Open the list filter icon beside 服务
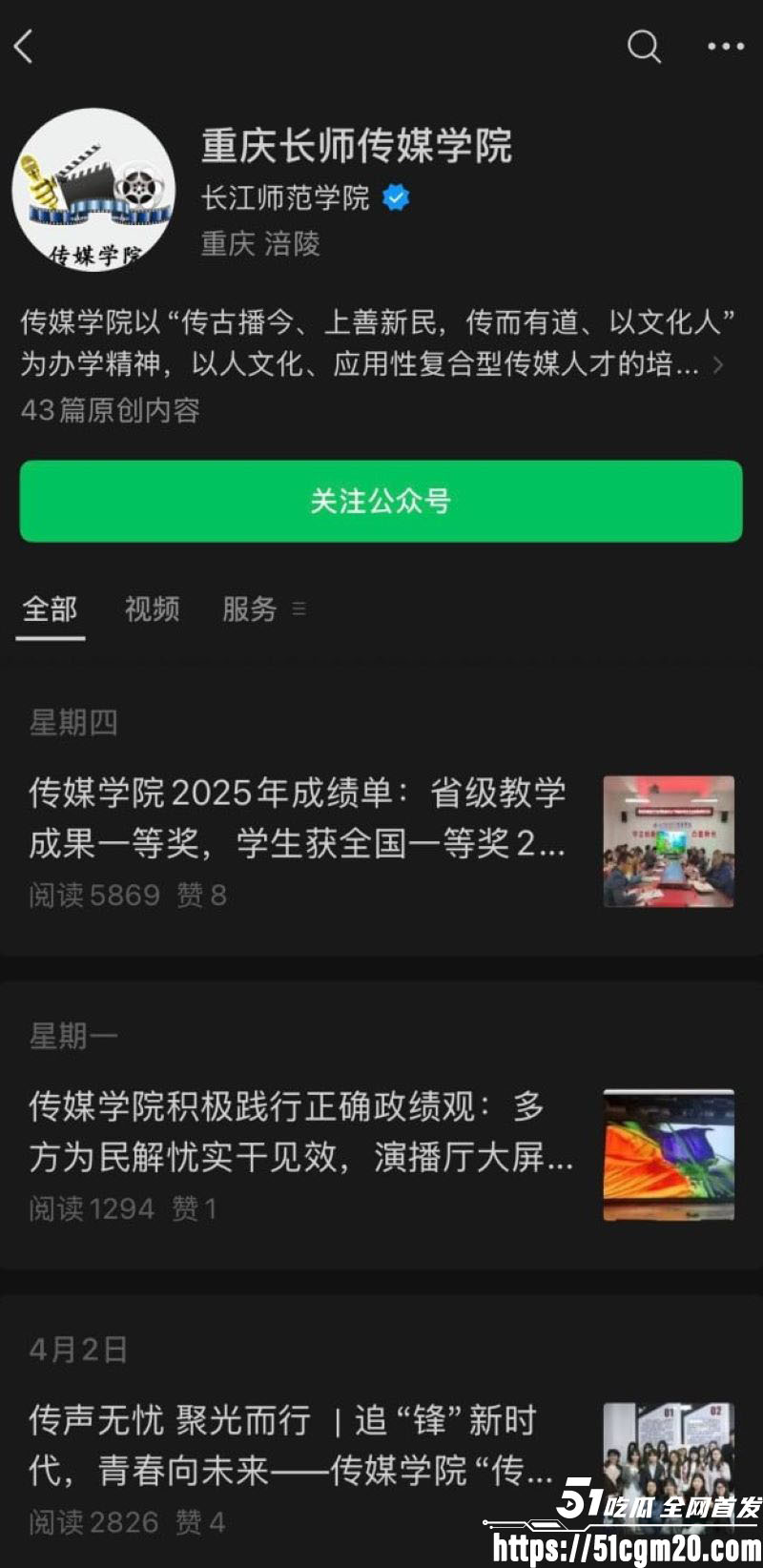 coord(299,610)
